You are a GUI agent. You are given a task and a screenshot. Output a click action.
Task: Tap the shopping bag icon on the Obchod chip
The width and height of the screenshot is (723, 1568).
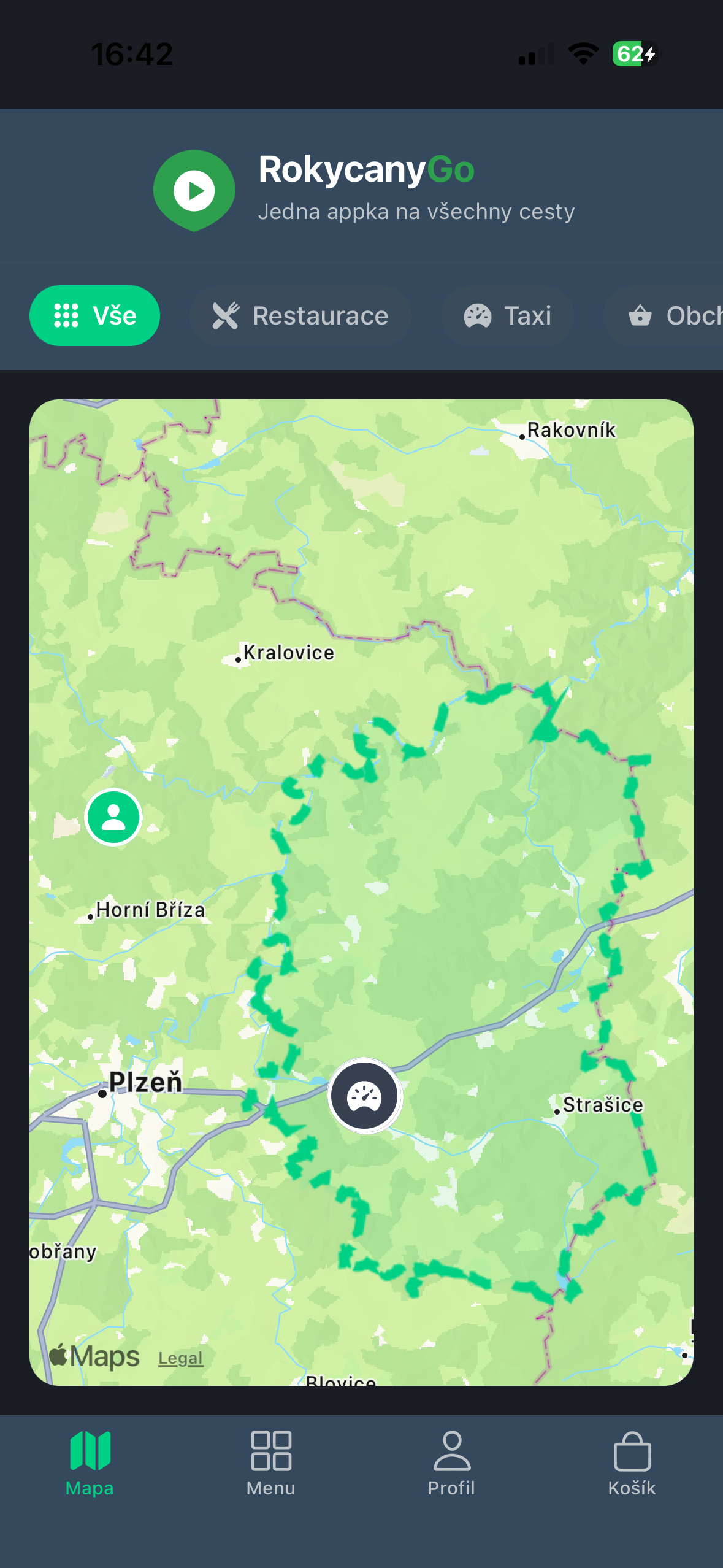(x=640, y=315)
